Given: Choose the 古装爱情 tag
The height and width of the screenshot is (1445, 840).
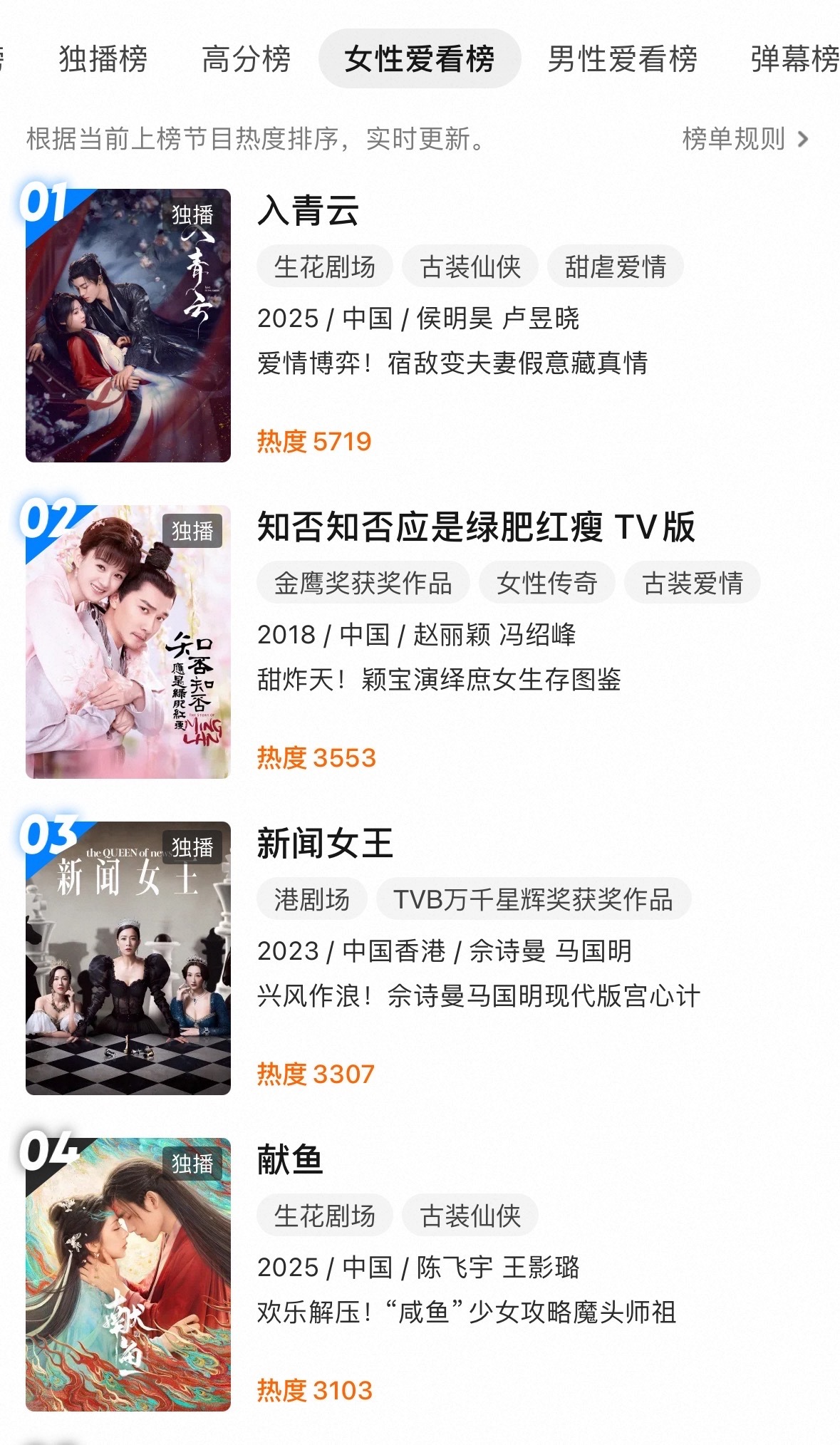Looking at the screenshot, I should (x=693, y=584).
